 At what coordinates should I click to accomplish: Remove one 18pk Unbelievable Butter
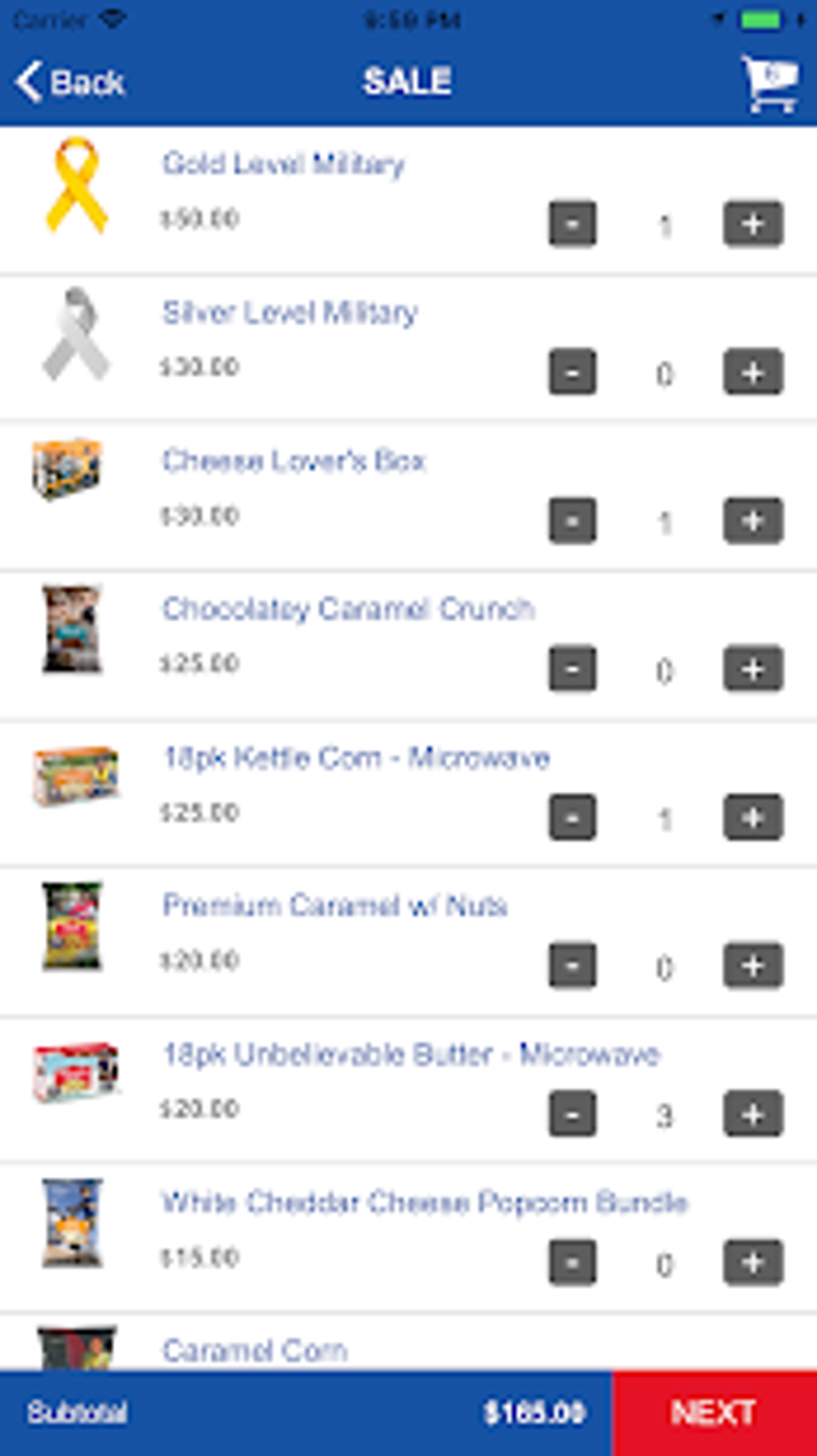(573, 1114)
